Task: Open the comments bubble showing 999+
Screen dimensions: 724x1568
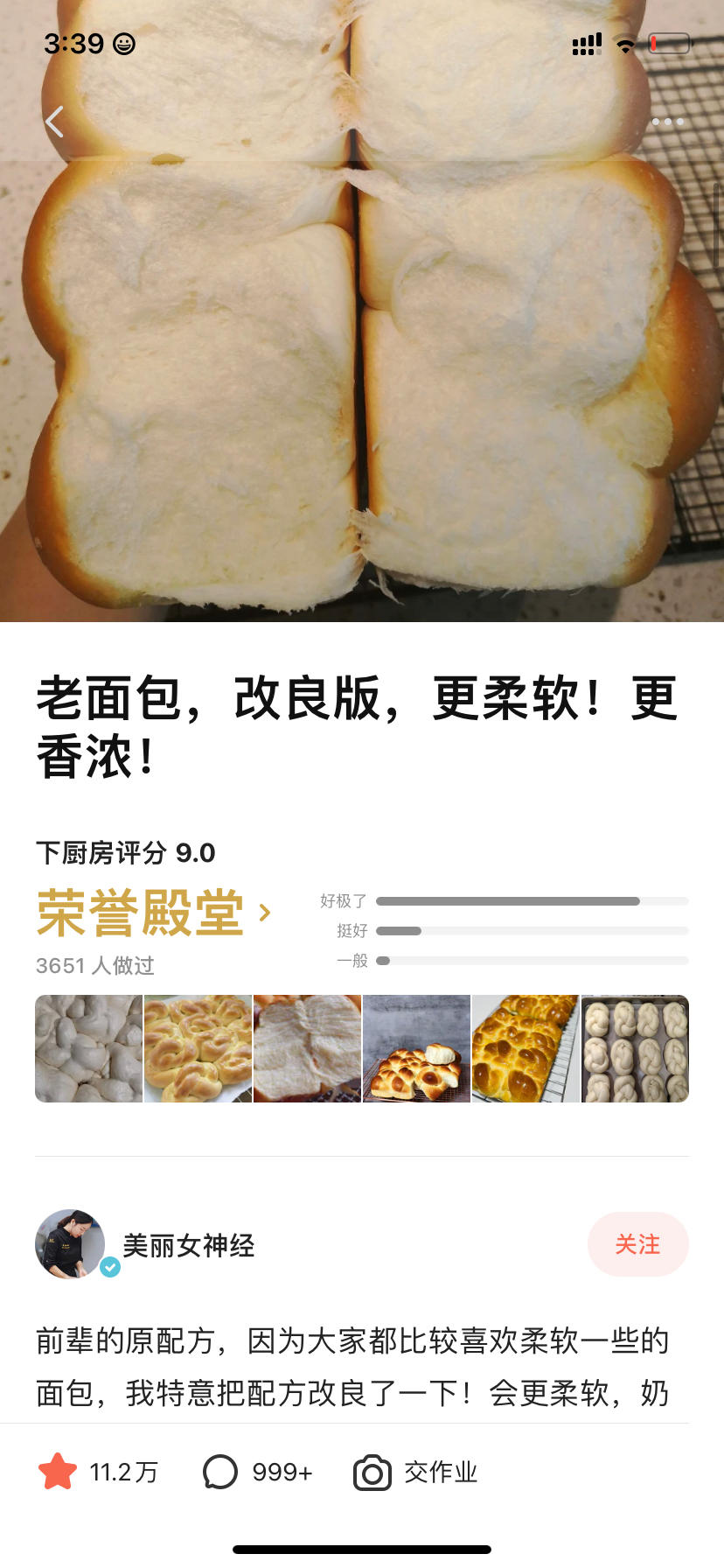Action: (x=220, y=1472)
